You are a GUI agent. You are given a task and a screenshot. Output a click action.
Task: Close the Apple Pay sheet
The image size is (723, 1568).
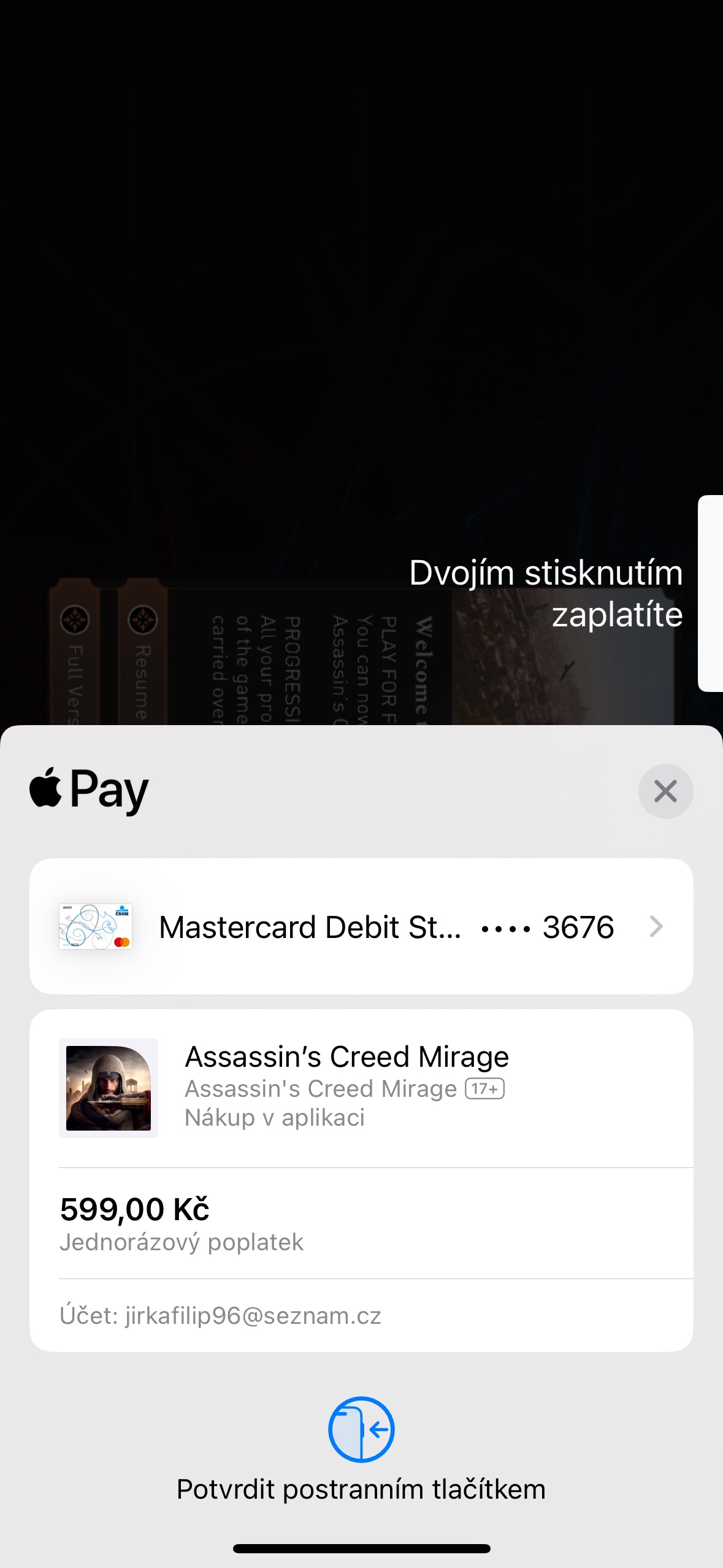[665, 791]
